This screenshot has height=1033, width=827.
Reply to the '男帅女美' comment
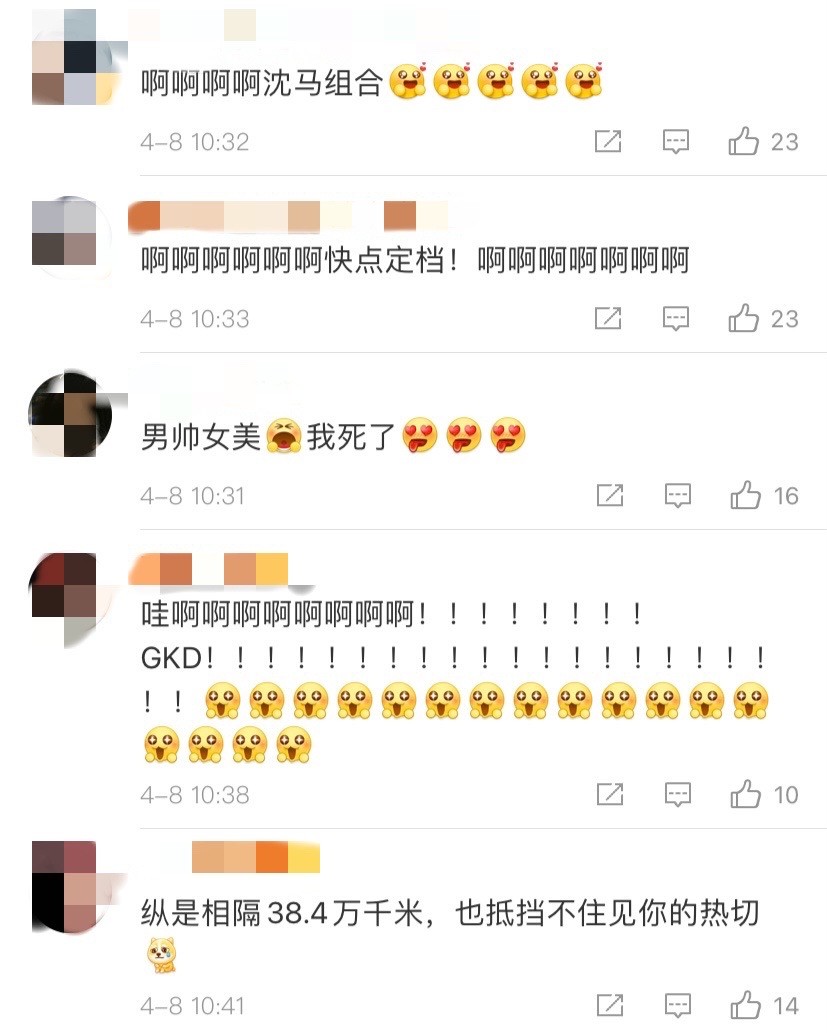(677, 495)
